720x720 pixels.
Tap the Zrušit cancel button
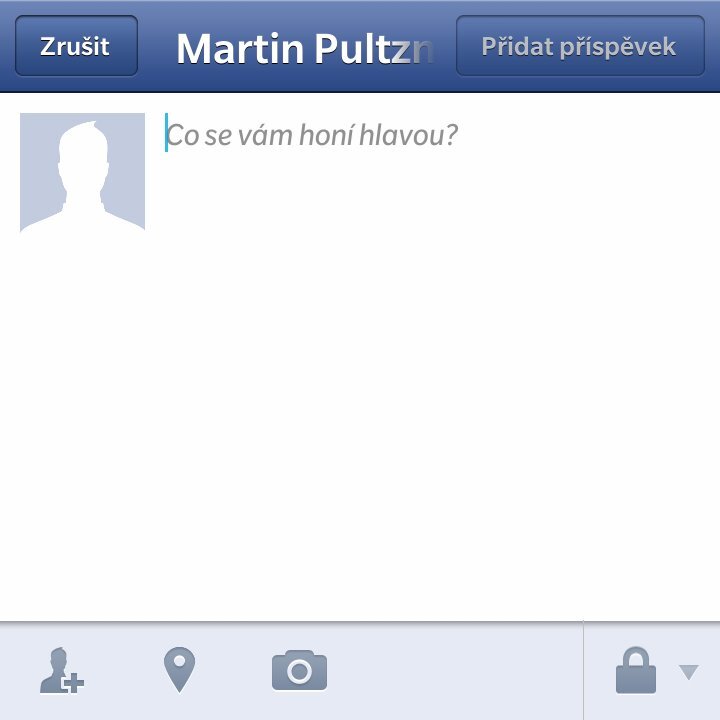(76, 46)
